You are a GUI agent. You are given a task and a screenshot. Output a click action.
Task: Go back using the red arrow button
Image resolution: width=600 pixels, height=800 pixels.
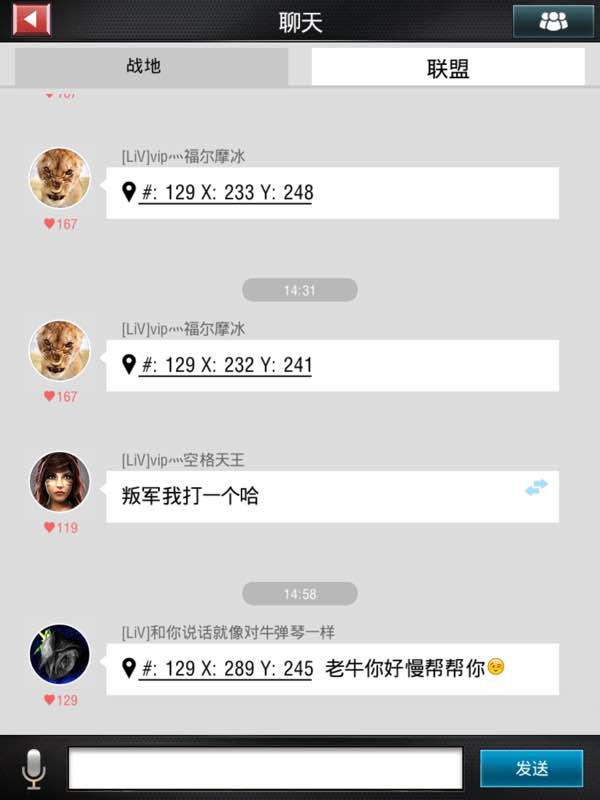pos(32,20)
